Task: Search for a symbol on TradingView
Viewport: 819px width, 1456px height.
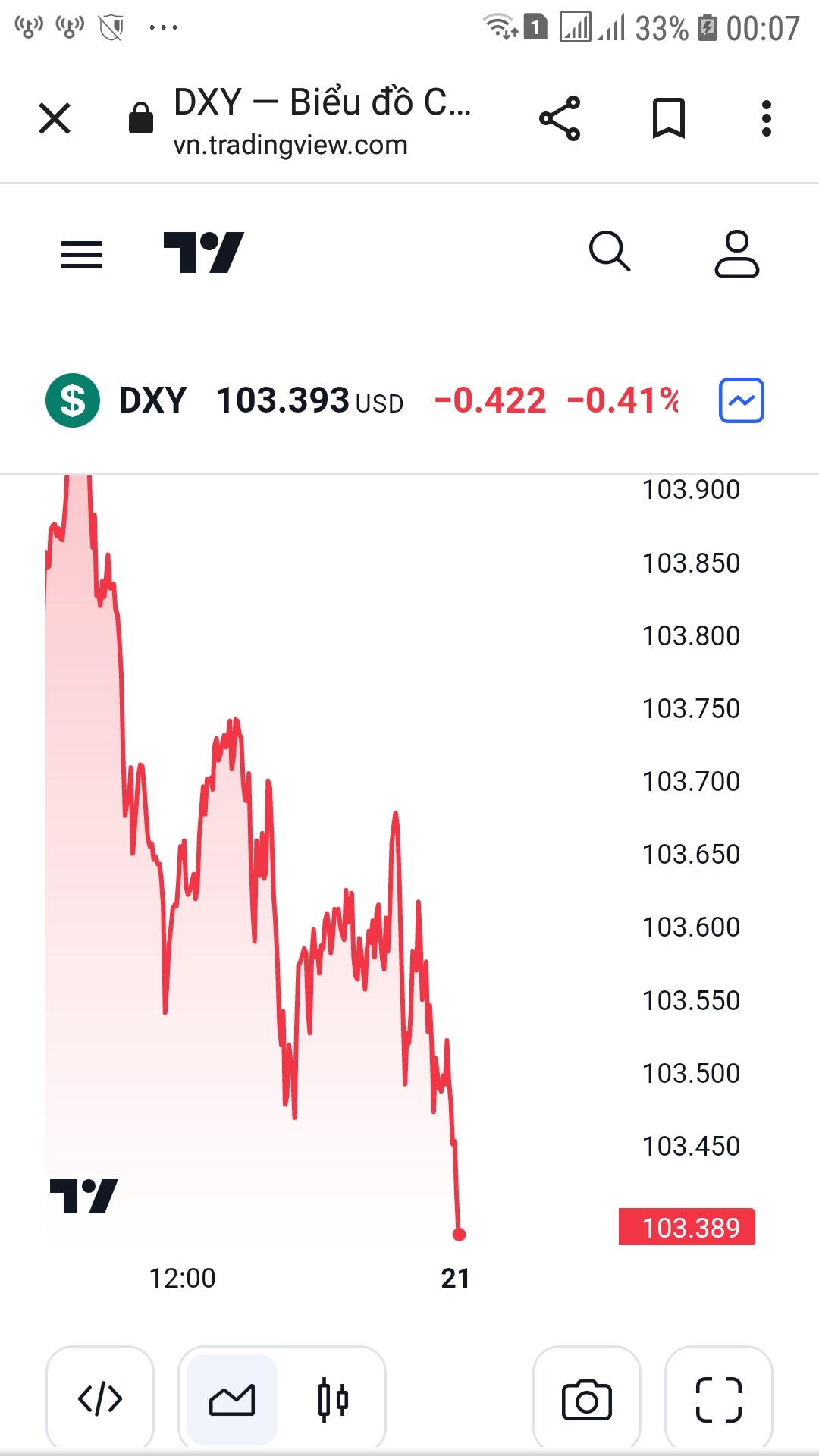Action: pos(610,252)
